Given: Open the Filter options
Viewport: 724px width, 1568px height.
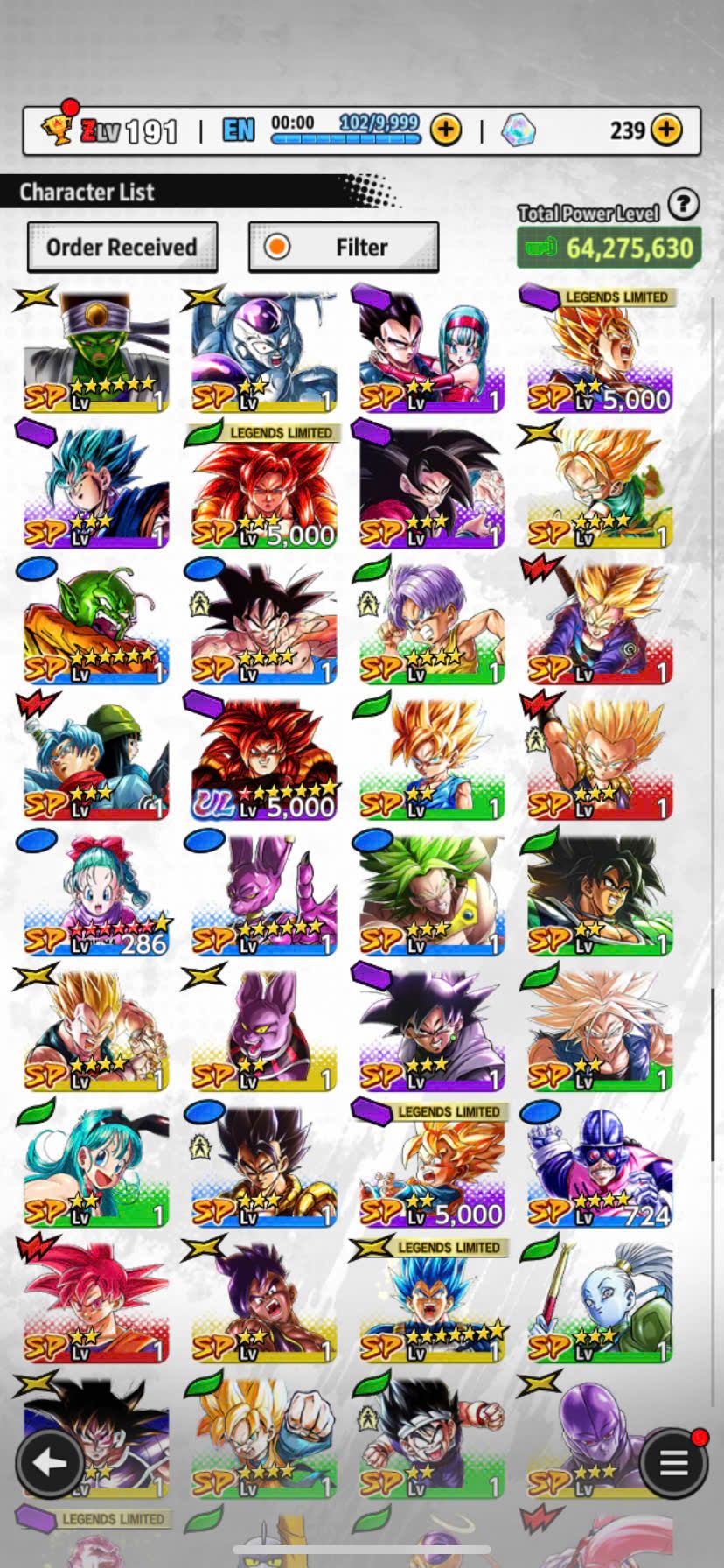Looking at the screenshot, I should [344, 248].
